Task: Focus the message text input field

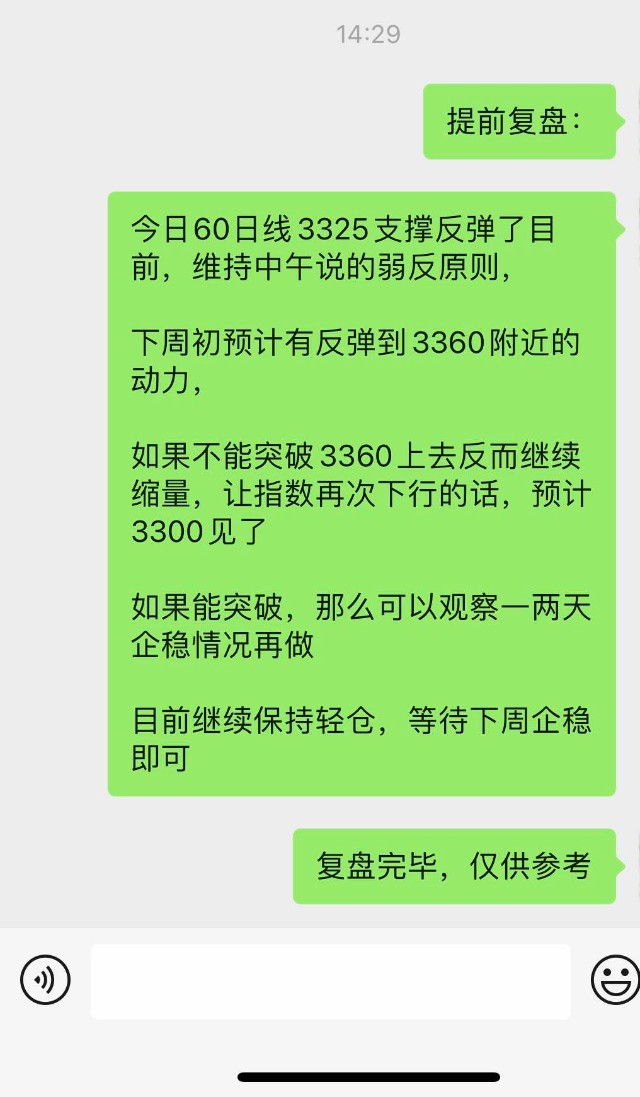Action: [330, 981]
